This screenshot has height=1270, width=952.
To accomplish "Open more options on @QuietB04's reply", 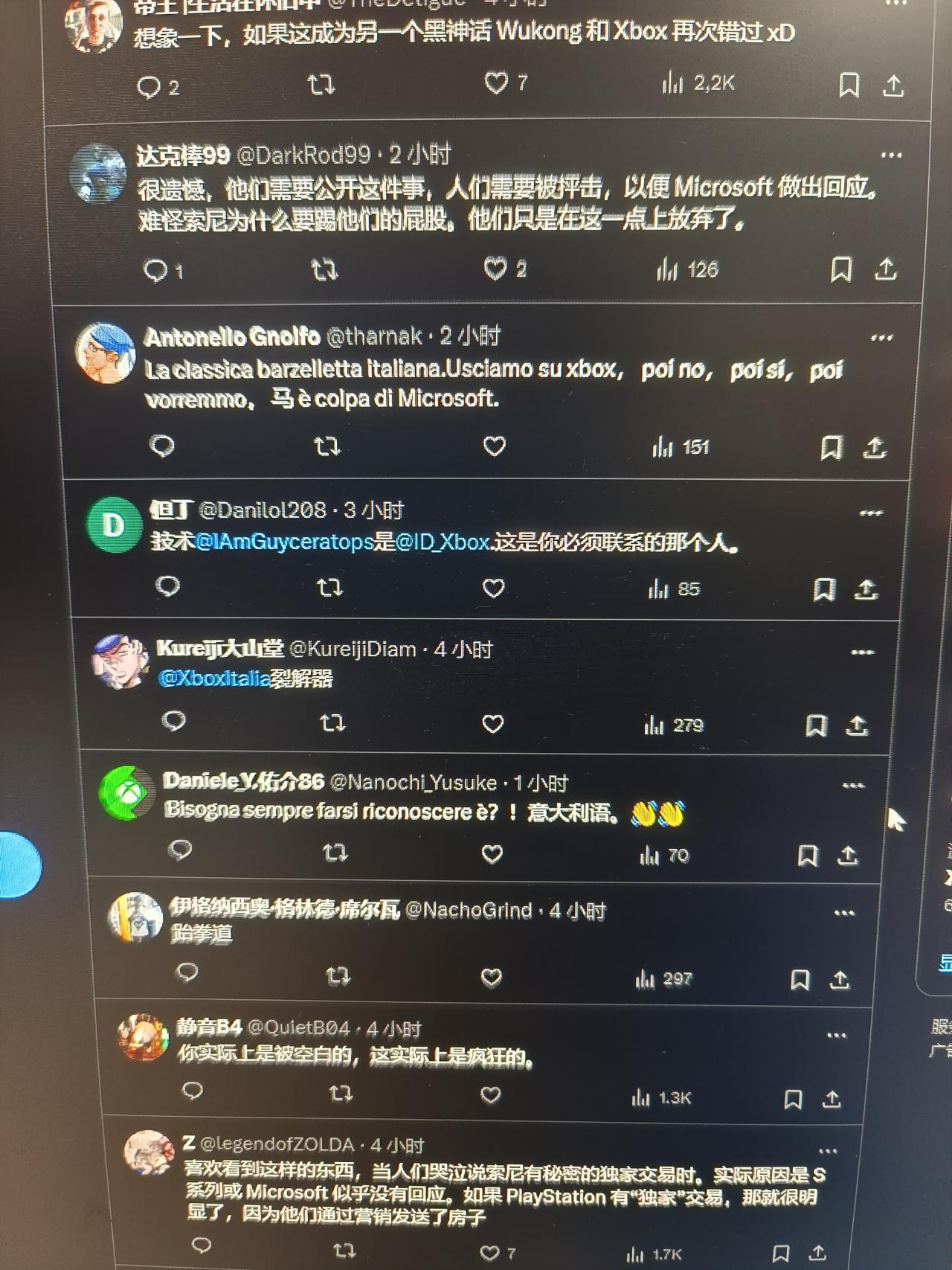I will pos(837,1035).
